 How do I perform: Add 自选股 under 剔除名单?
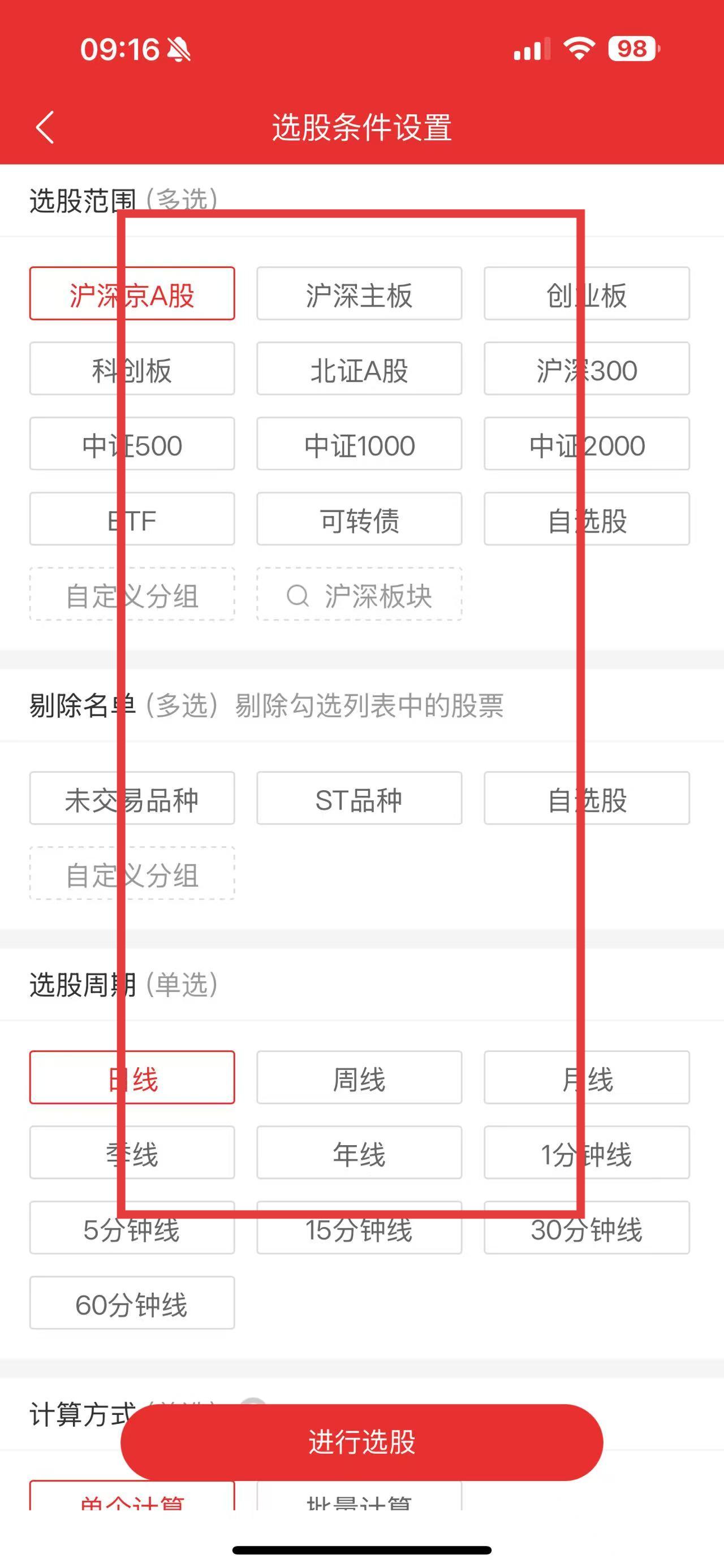click(587, 799)
